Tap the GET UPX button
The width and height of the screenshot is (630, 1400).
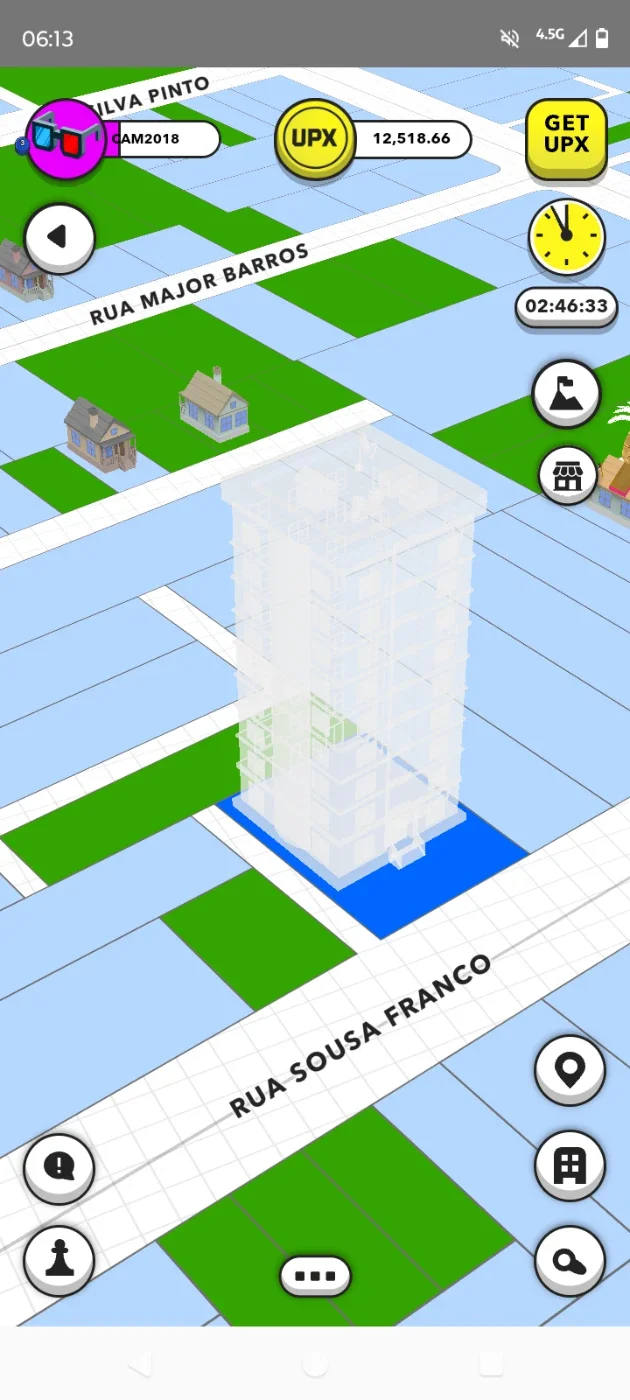pos(566,138)
